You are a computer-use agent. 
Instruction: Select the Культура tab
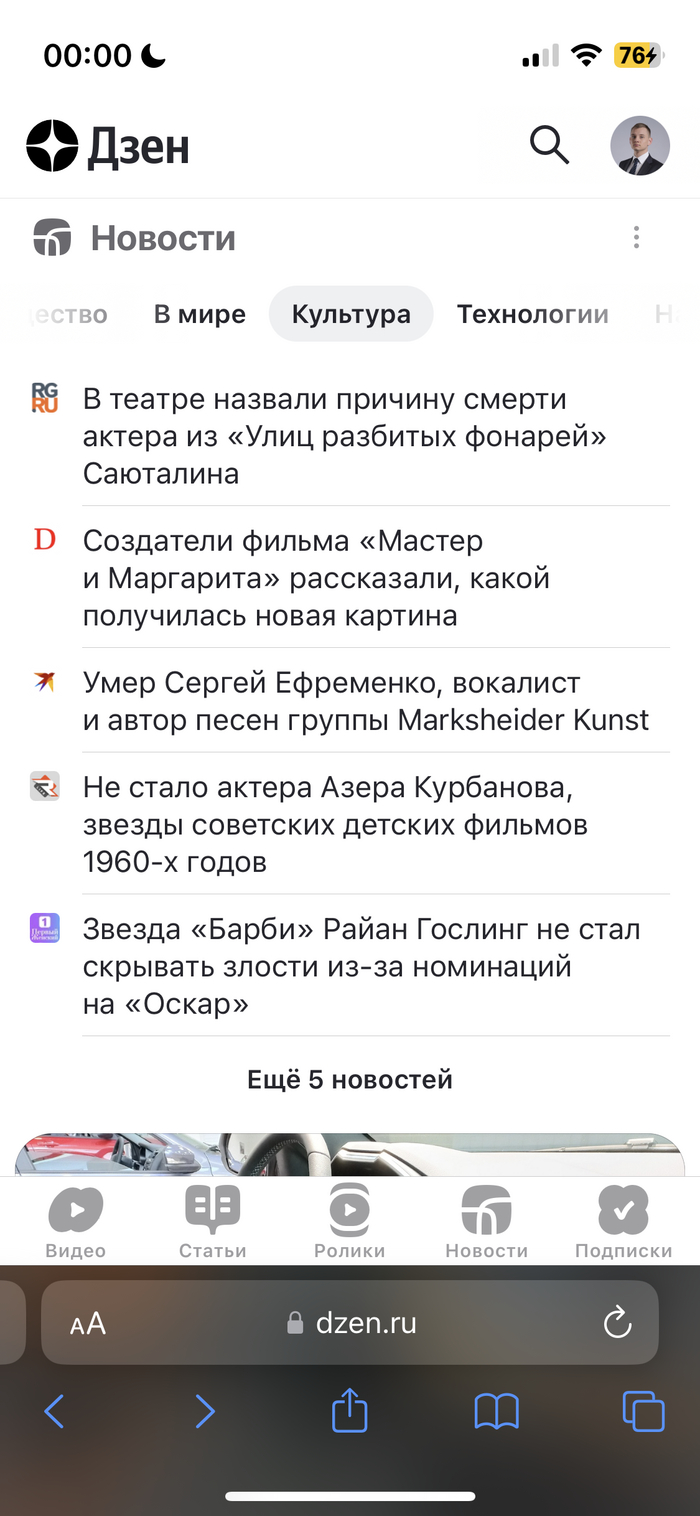coord(351,314)
